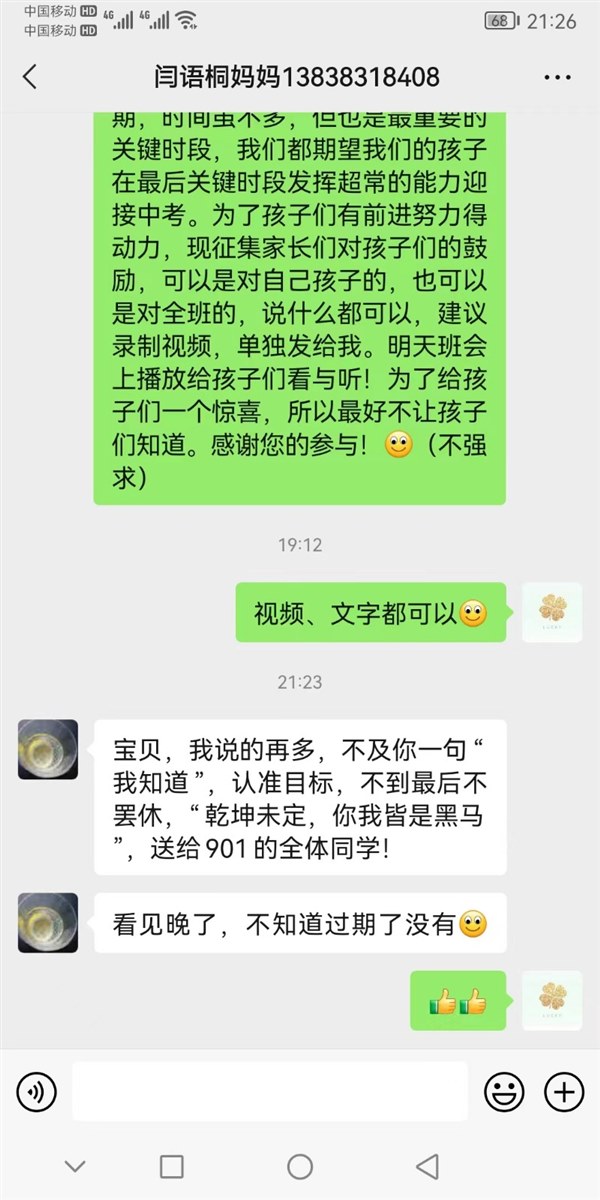Open the plus attachments menu
This screenshot has width=600, height=1200.
tap(564, 1092)
